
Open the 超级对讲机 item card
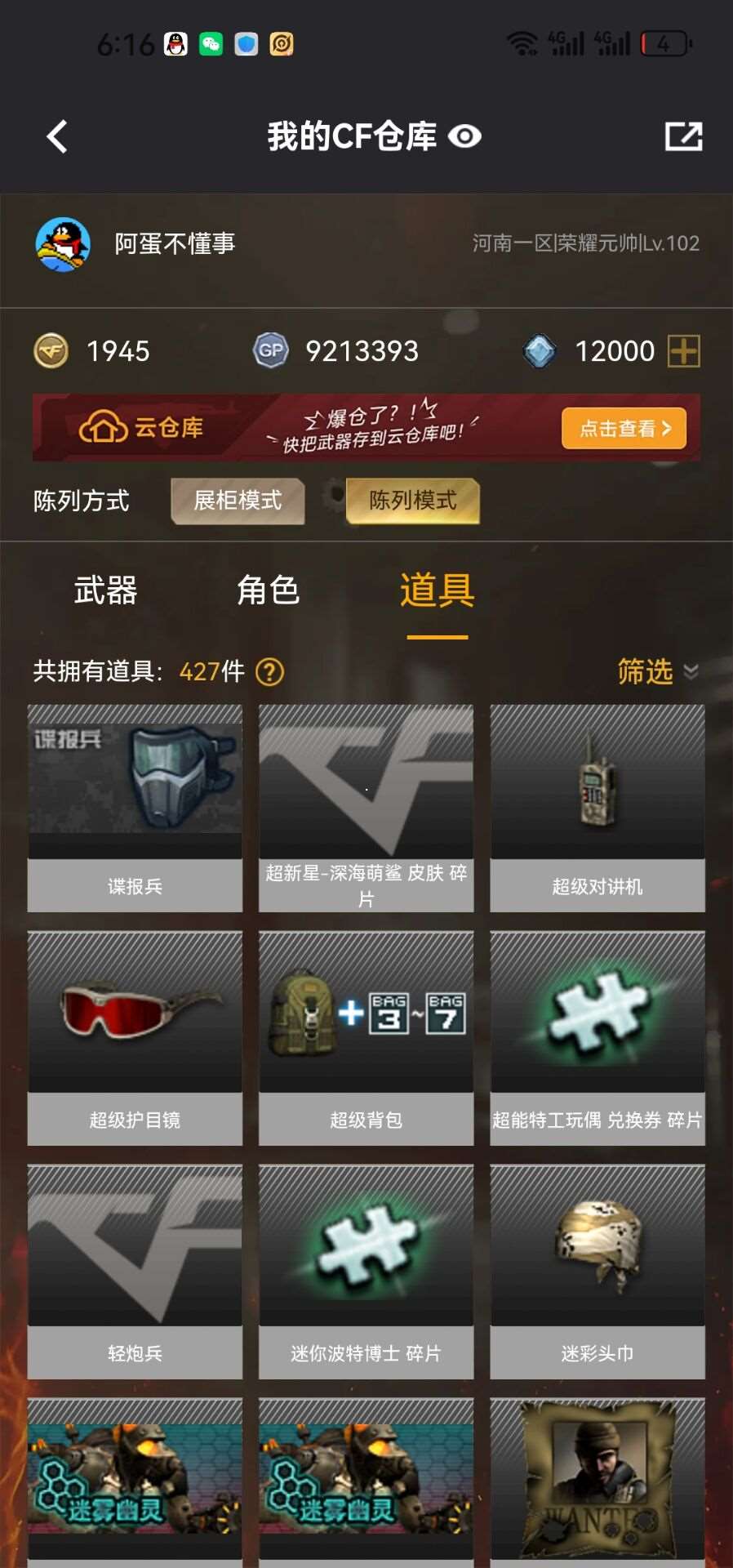[x=597, y=808]
